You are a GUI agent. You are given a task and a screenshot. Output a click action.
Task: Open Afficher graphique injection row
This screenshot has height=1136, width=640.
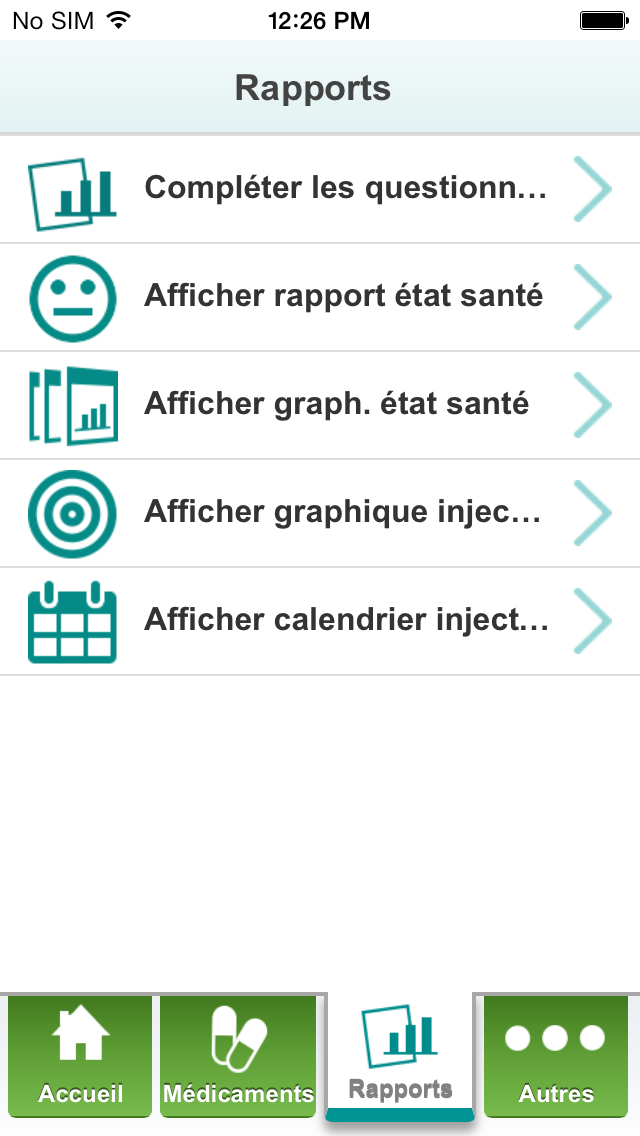(x=320, y=512)
